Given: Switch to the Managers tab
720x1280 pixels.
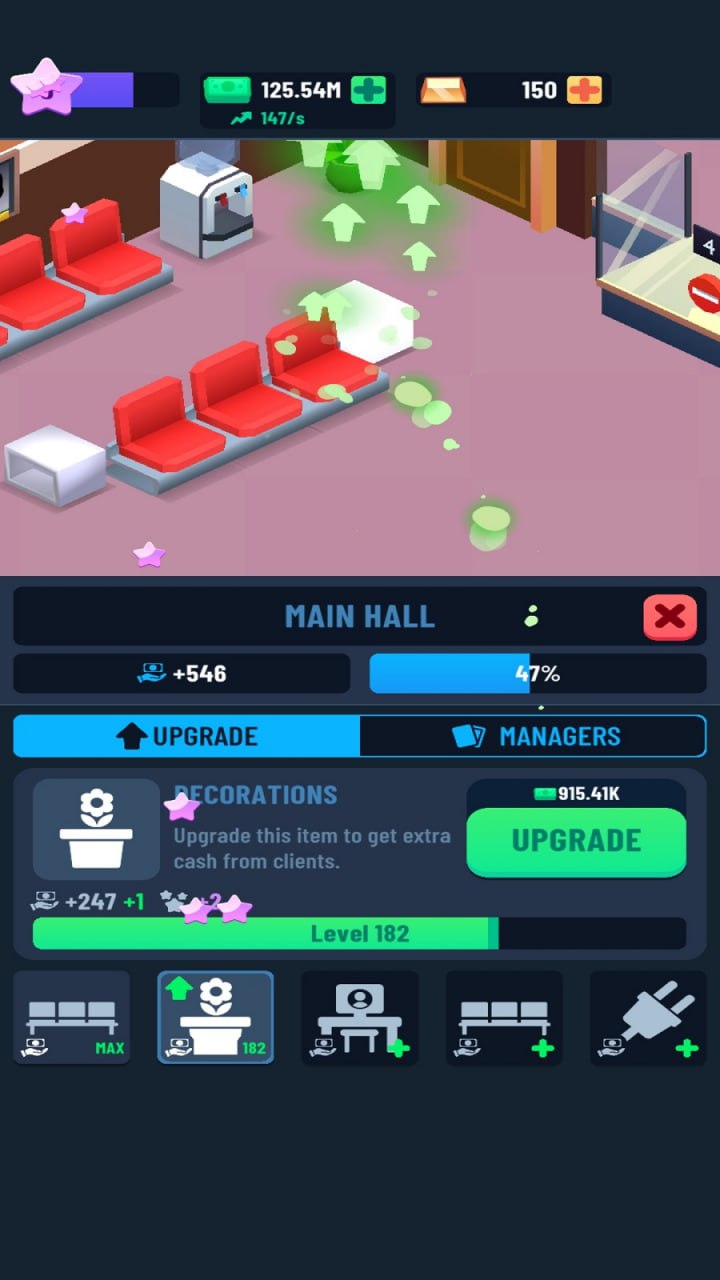Looking at the screenshot, I should (533, 736).
